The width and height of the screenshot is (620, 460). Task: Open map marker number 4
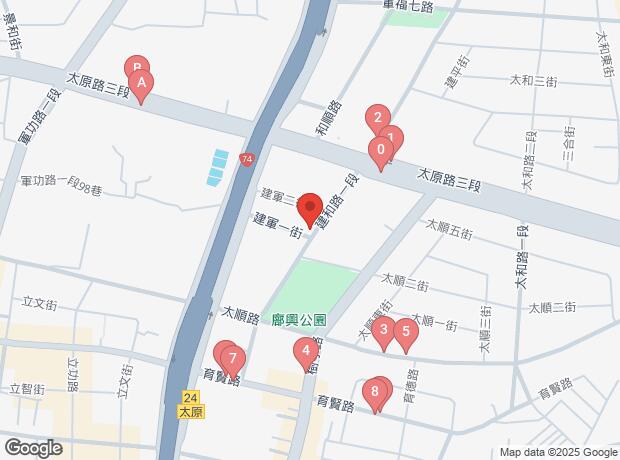[306, 352]
